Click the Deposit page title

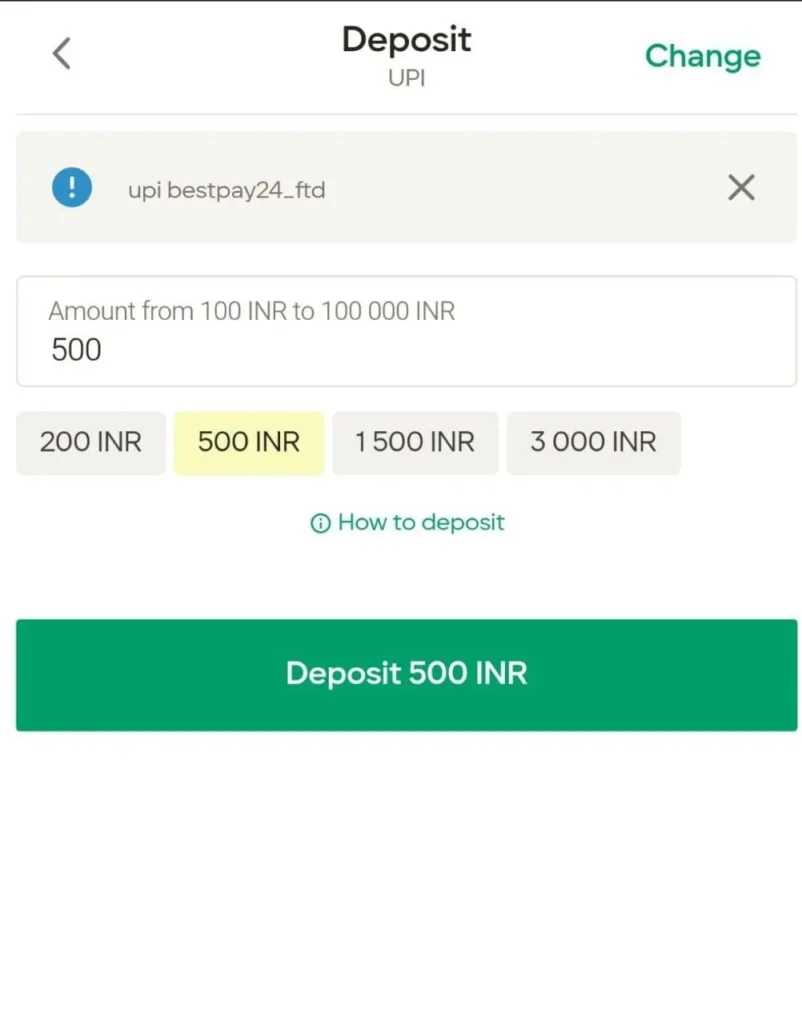tap(406, 40)
